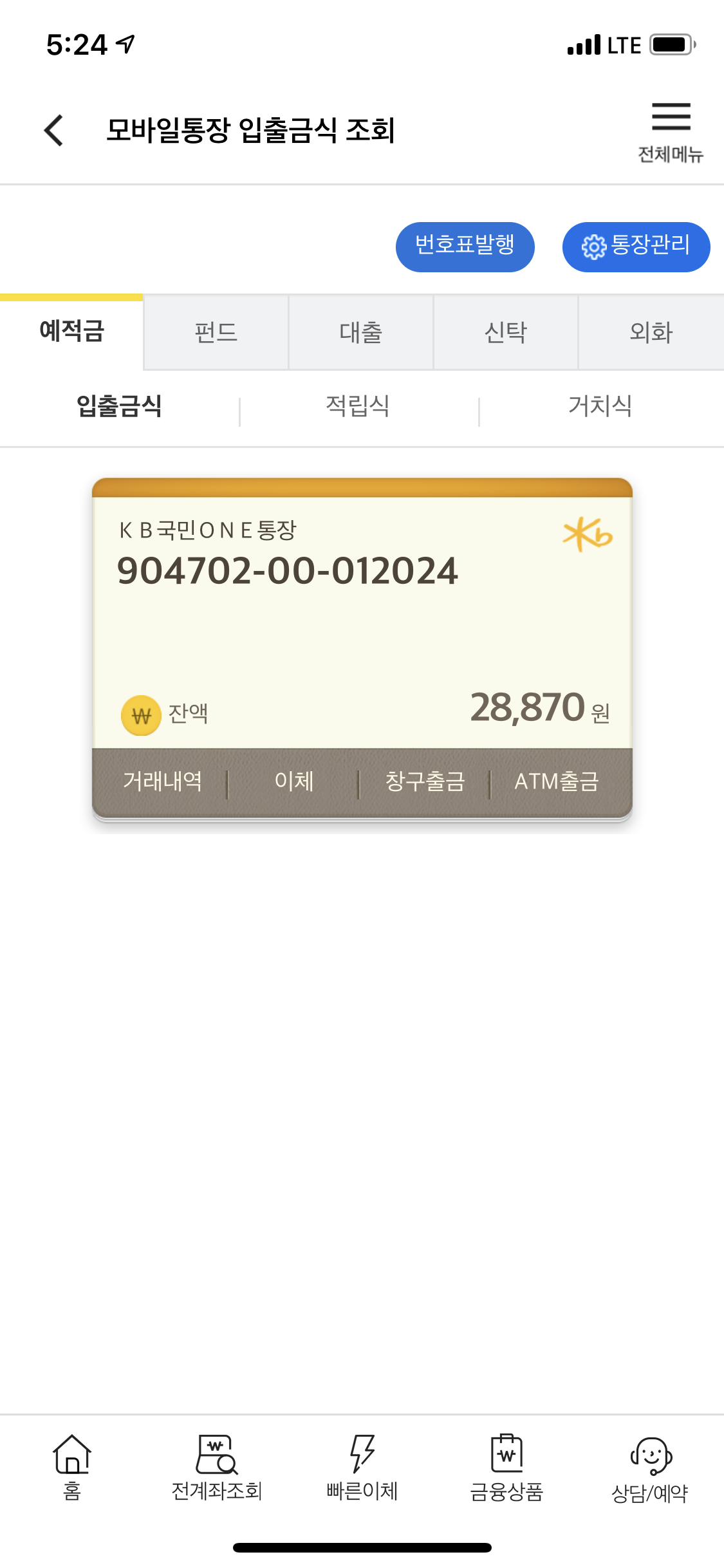This screenshot has width=724, height=1568.
Task: Tap the 번호표발행 button
Action: tap(465, 247)
